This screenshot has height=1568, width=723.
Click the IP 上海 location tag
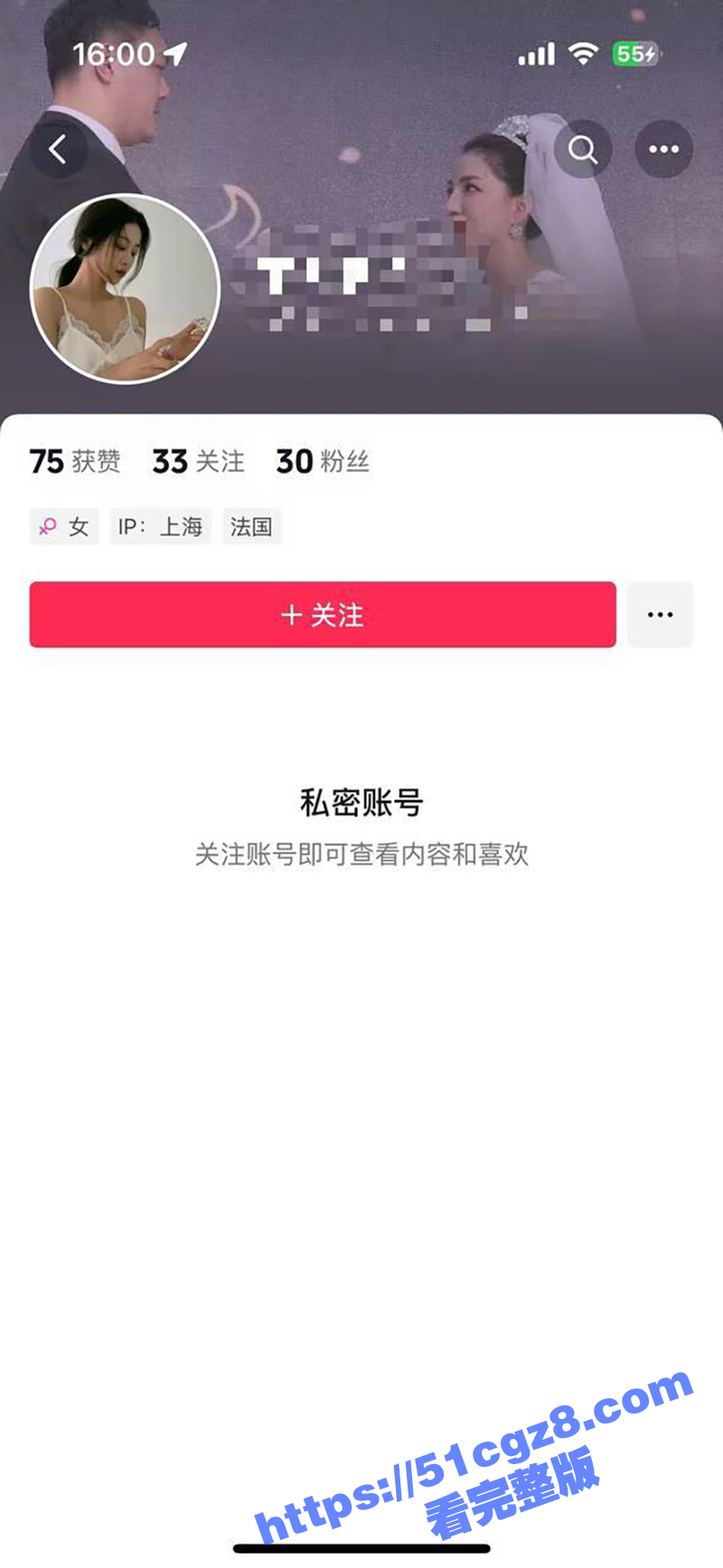[160, 526]
